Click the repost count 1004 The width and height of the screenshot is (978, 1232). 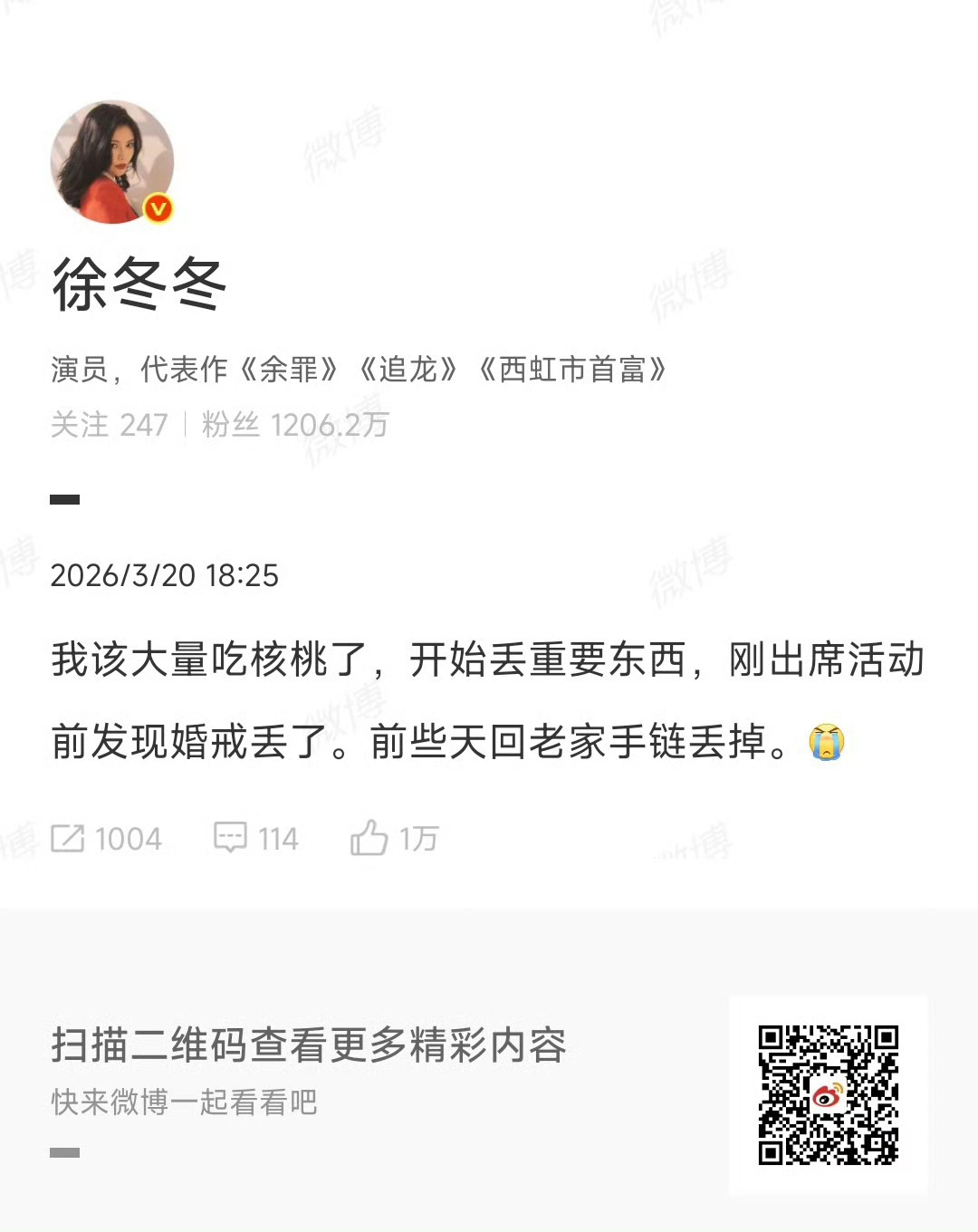pyautogui.click(x=127, y=838)
